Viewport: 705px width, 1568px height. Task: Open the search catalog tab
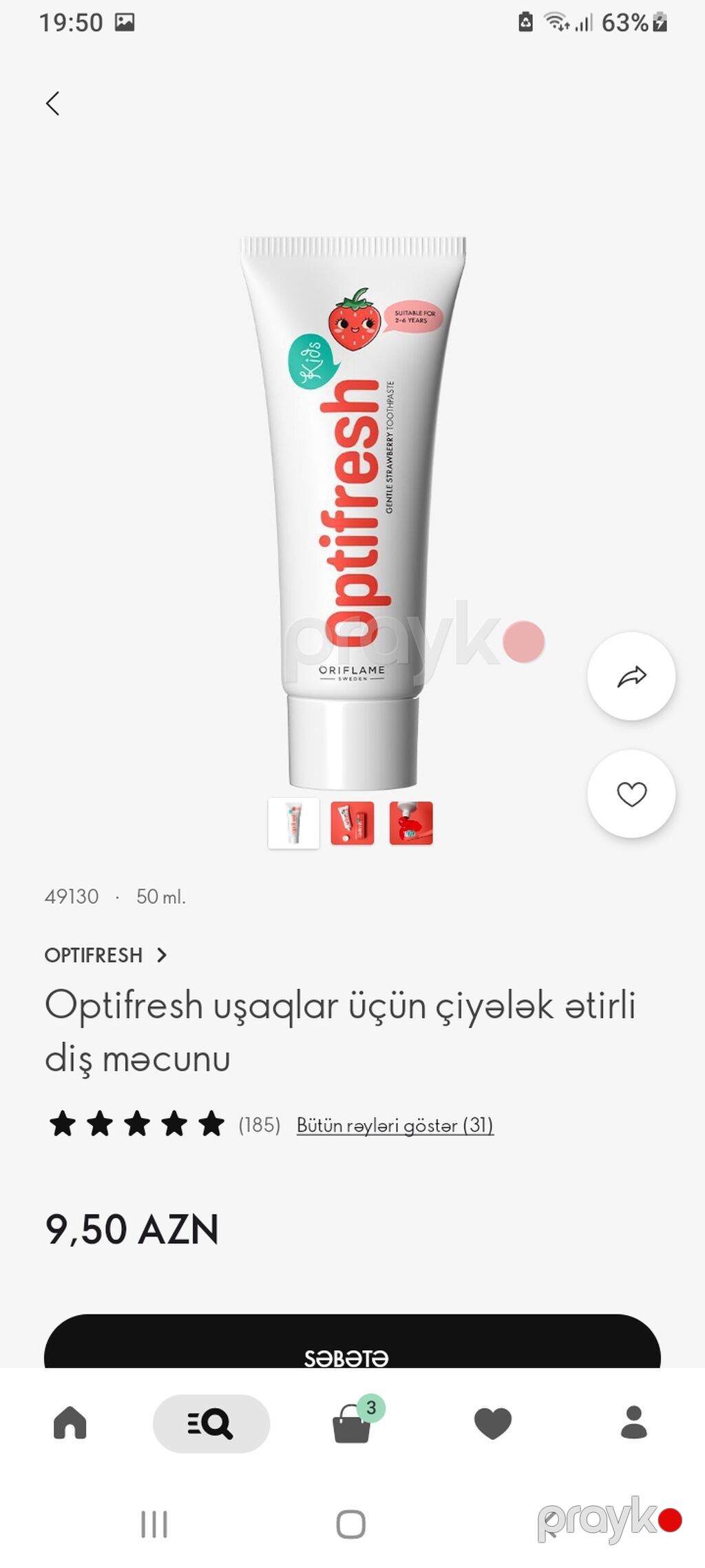(211, 1423)
